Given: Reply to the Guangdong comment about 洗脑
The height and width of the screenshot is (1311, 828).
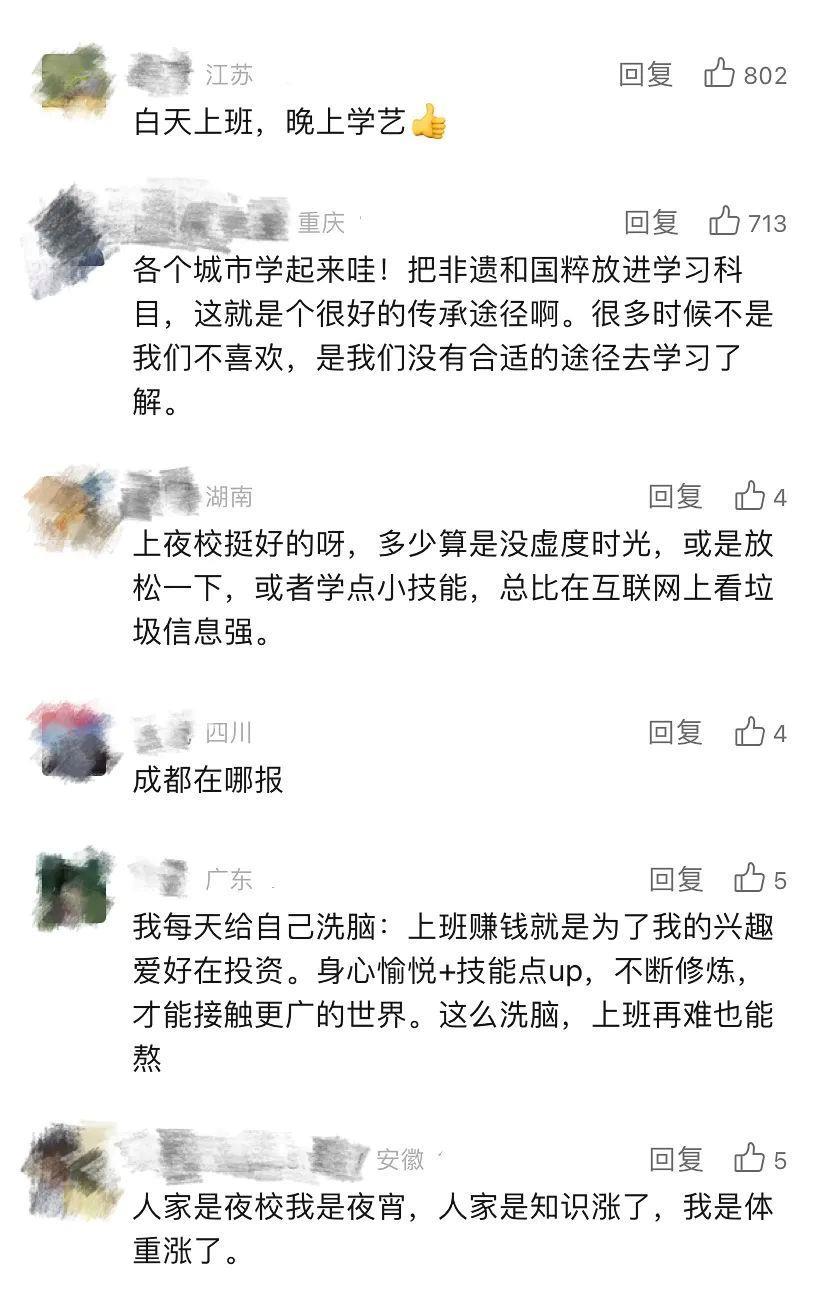Looking at the screenshot, I should (676, 879).
